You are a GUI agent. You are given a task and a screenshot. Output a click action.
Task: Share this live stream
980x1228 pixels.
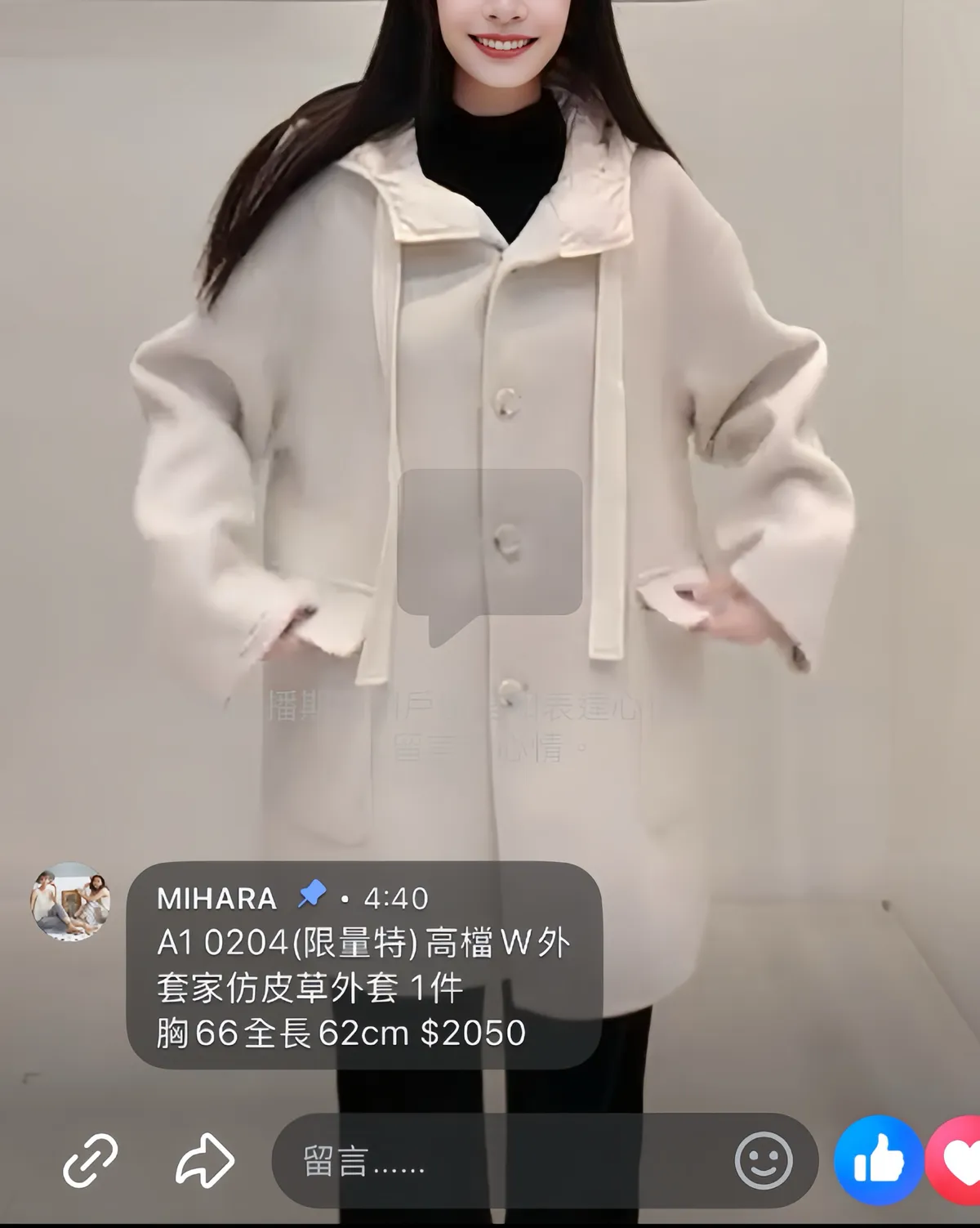(205, 1159)
